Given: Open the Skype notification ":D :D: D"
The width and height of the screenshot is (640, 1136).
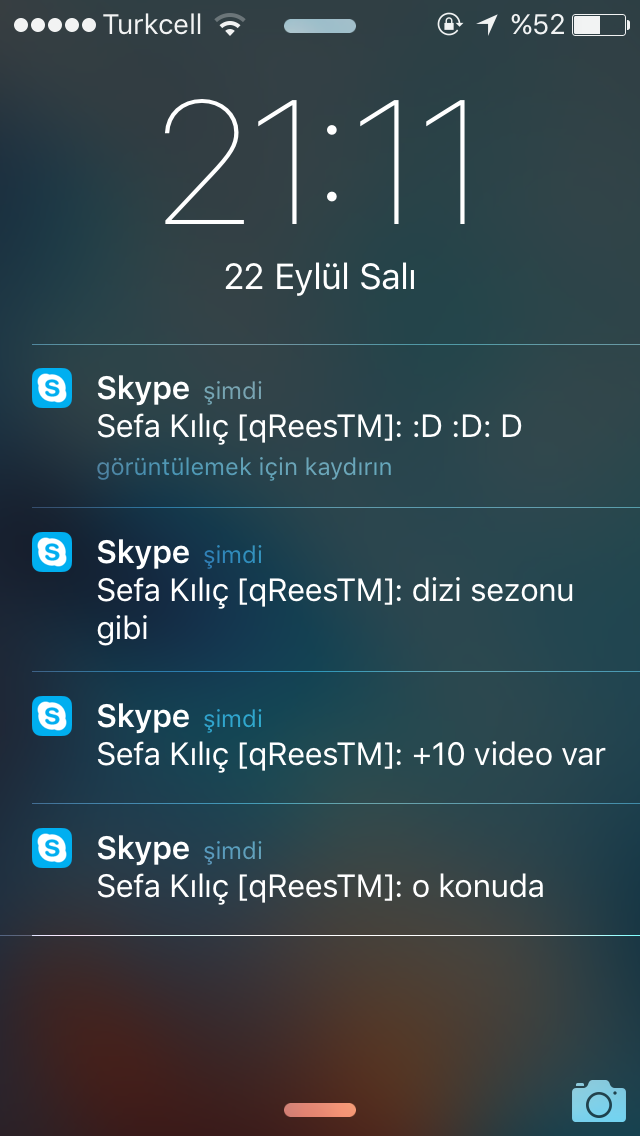Looking at the screenshot, I should [x=320, y=426].
